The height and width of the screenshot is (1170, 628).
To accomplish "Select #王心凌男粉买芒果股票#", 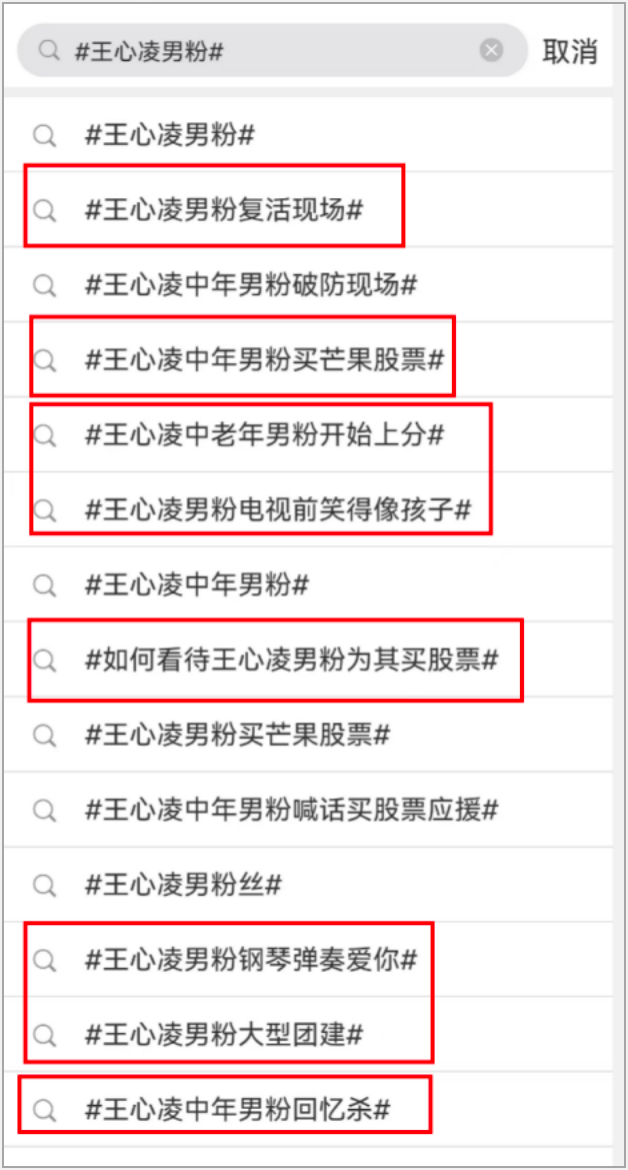I will click(x=237, y=735).
